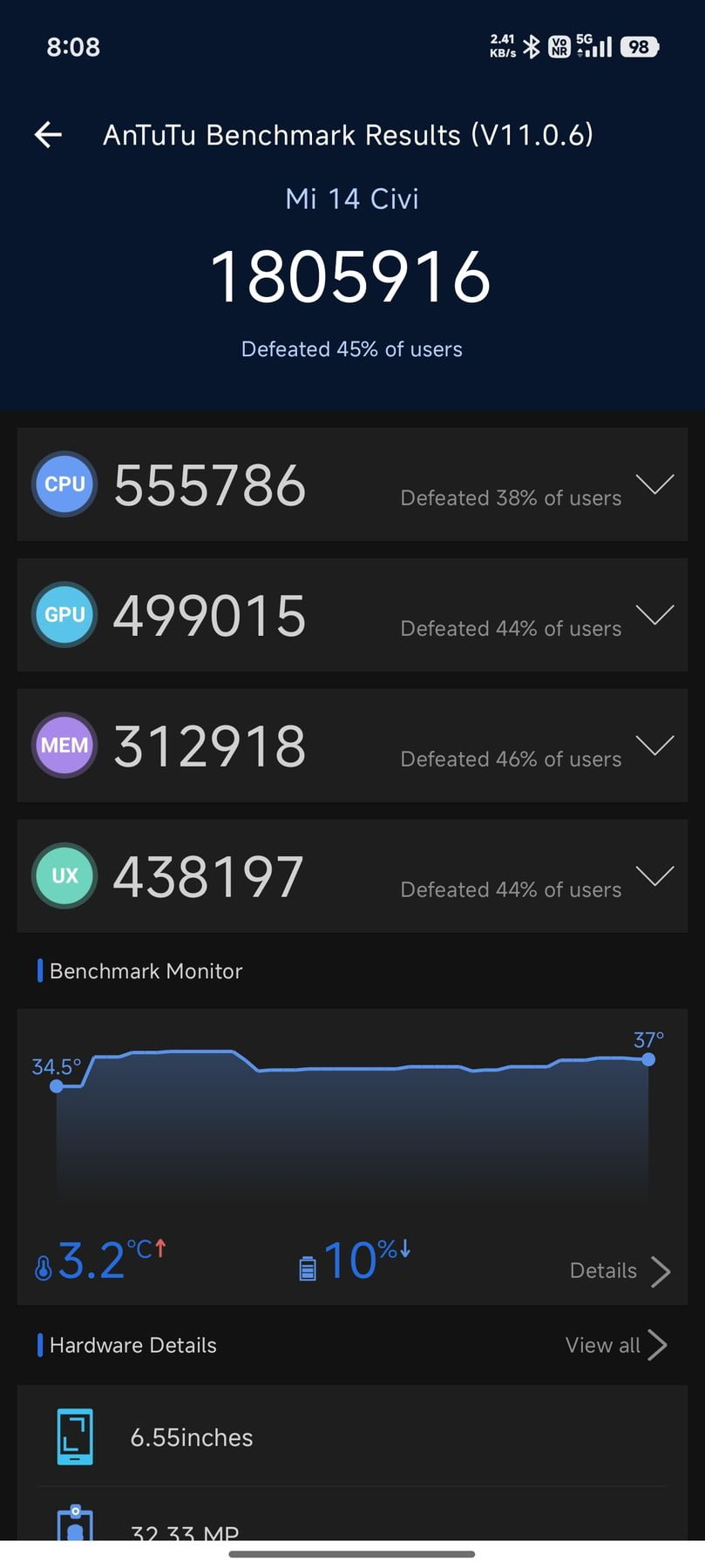Open the 6.55inches screen size row

[352, 1436]
